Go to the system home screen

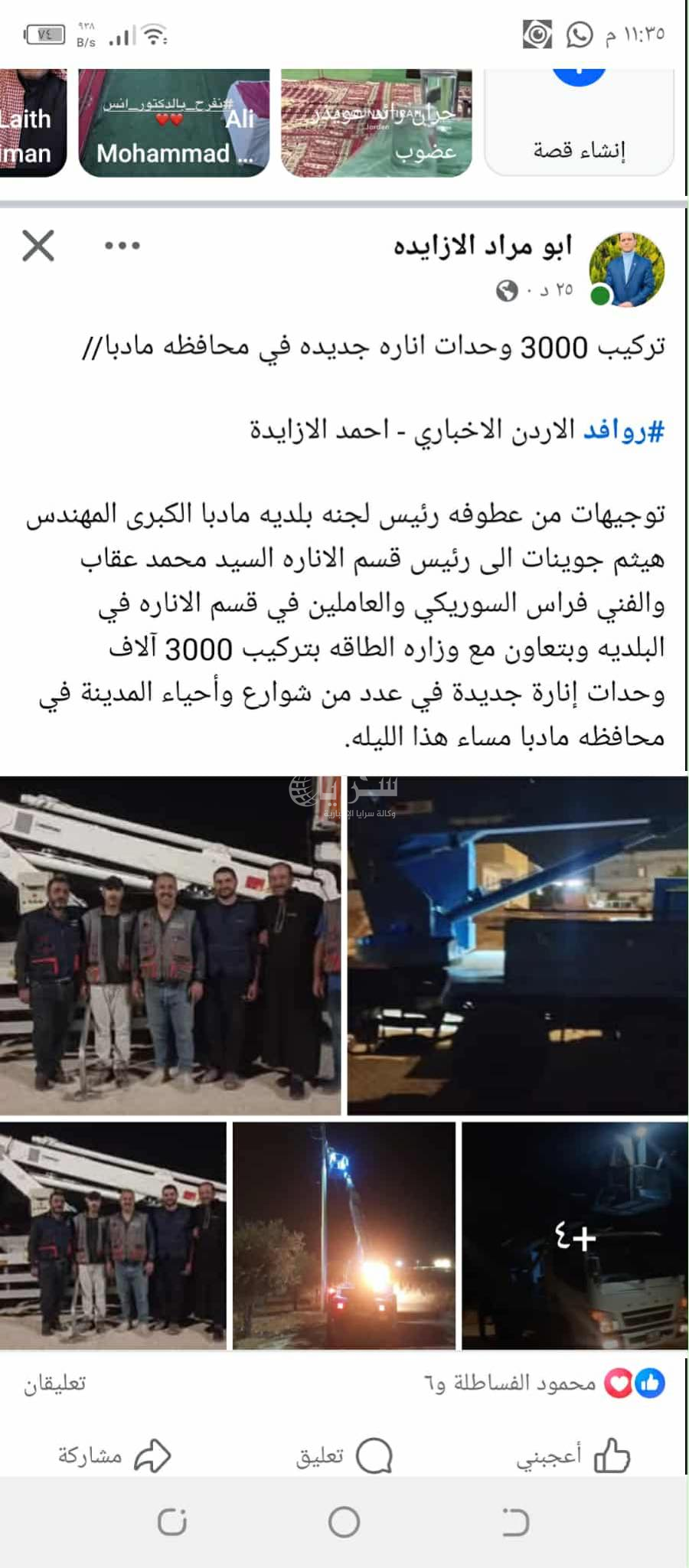click(344, 1522)
